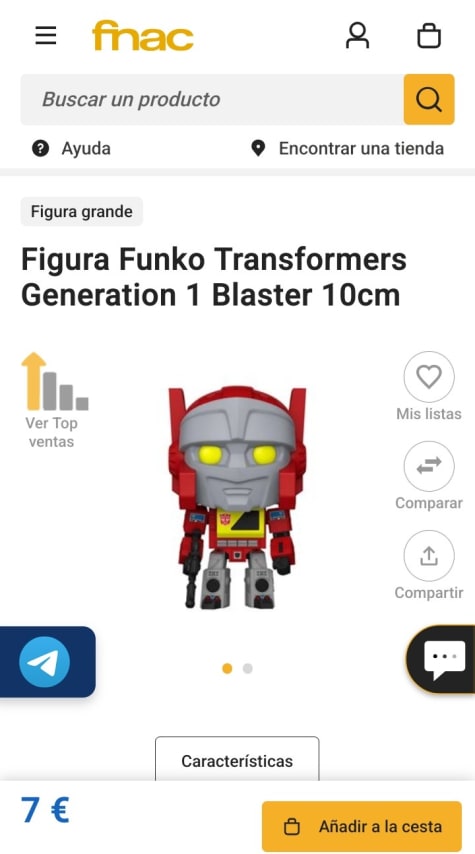Viewport: 475px width, 854px height.
Task: Open Encontrar una tienda
Action: coord(348,148)
